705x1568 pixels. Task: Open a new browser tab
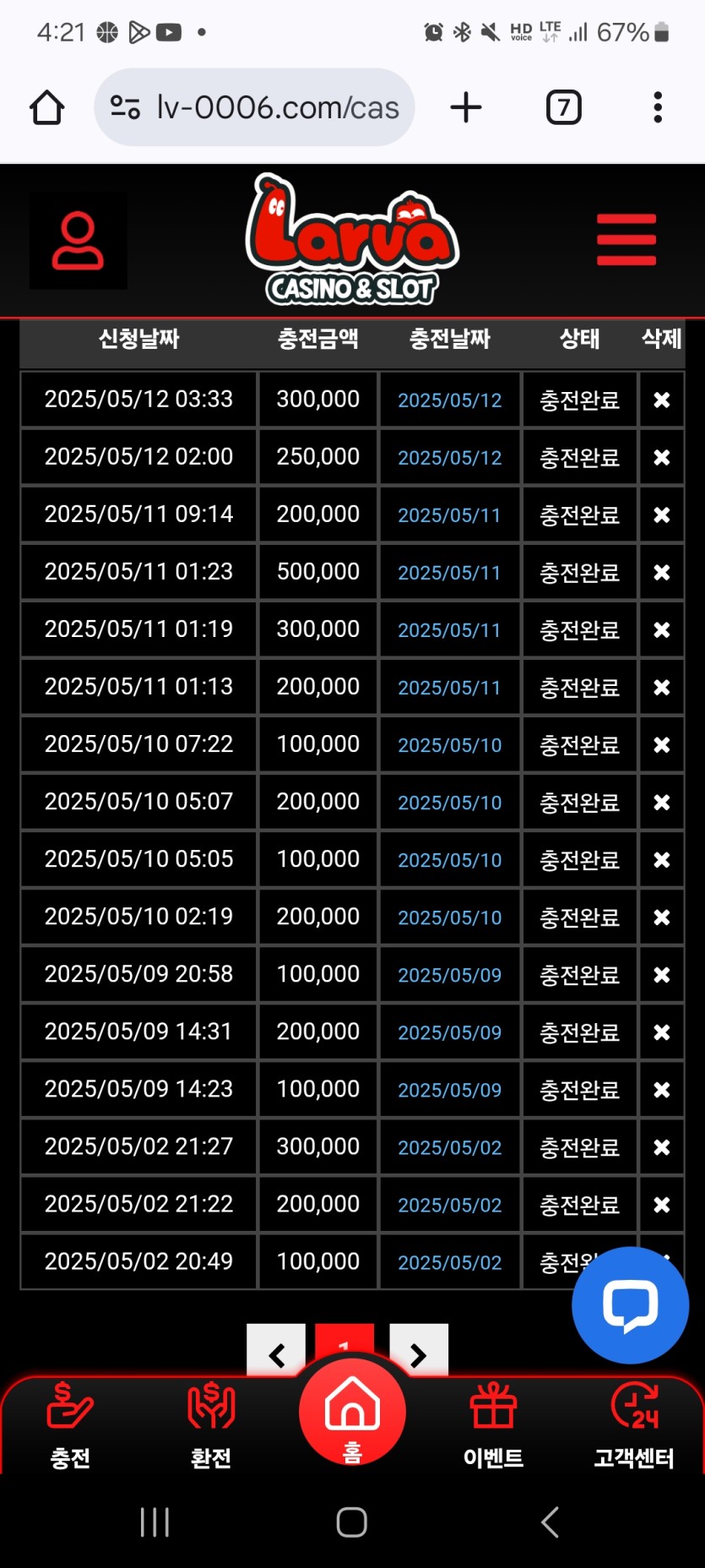[465, 108]
